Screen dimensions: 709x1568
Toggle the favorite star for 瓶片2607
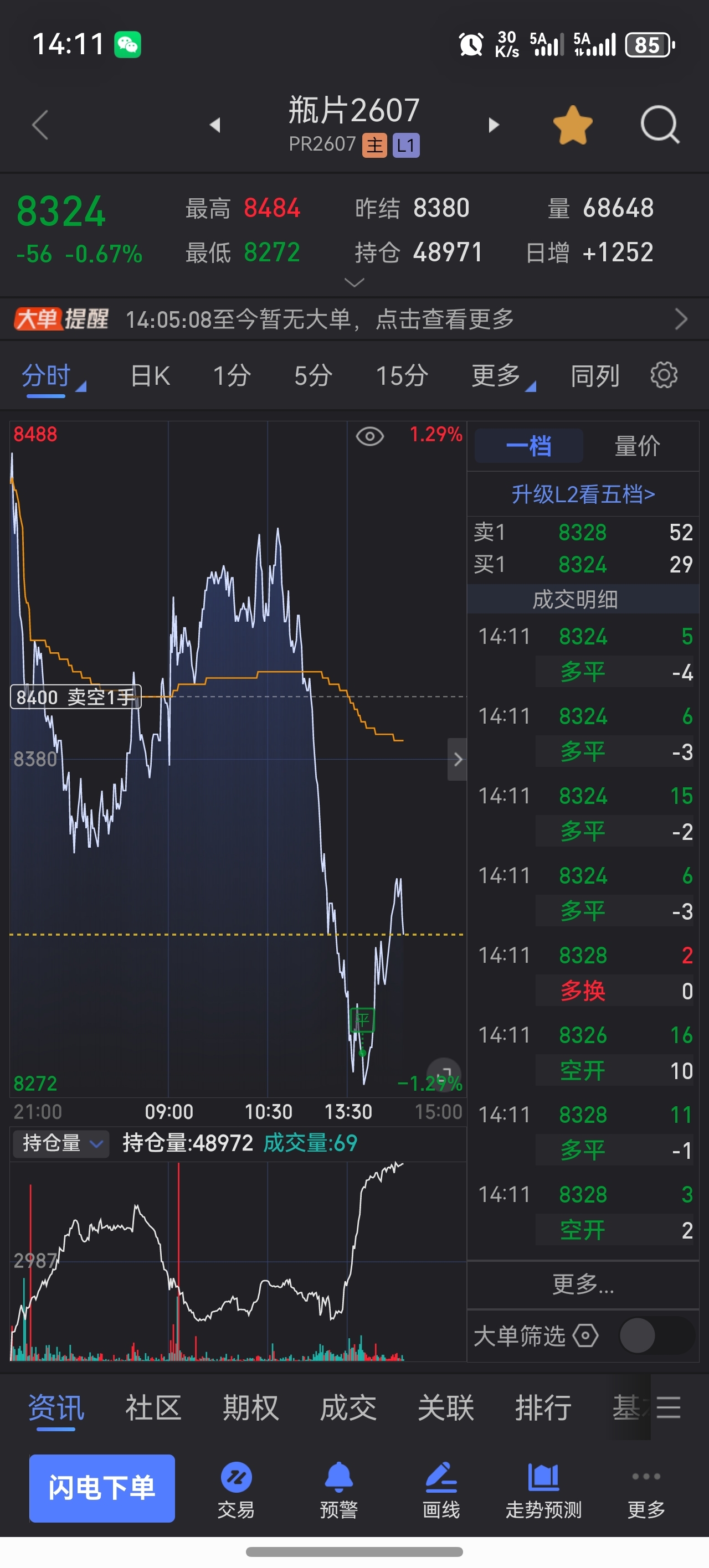573,125
